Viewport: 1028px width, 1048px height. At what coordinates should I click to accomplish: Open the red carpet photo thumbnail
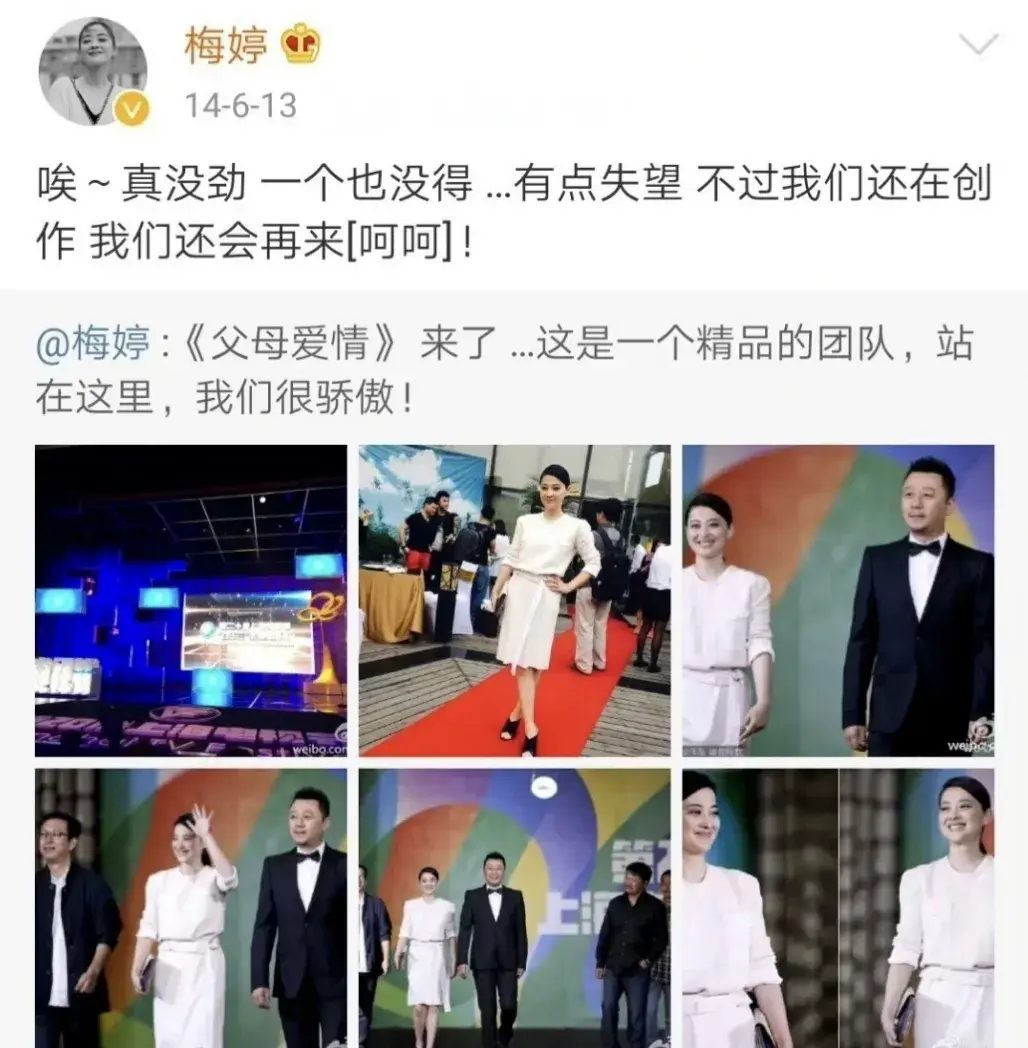pos(515,600)
